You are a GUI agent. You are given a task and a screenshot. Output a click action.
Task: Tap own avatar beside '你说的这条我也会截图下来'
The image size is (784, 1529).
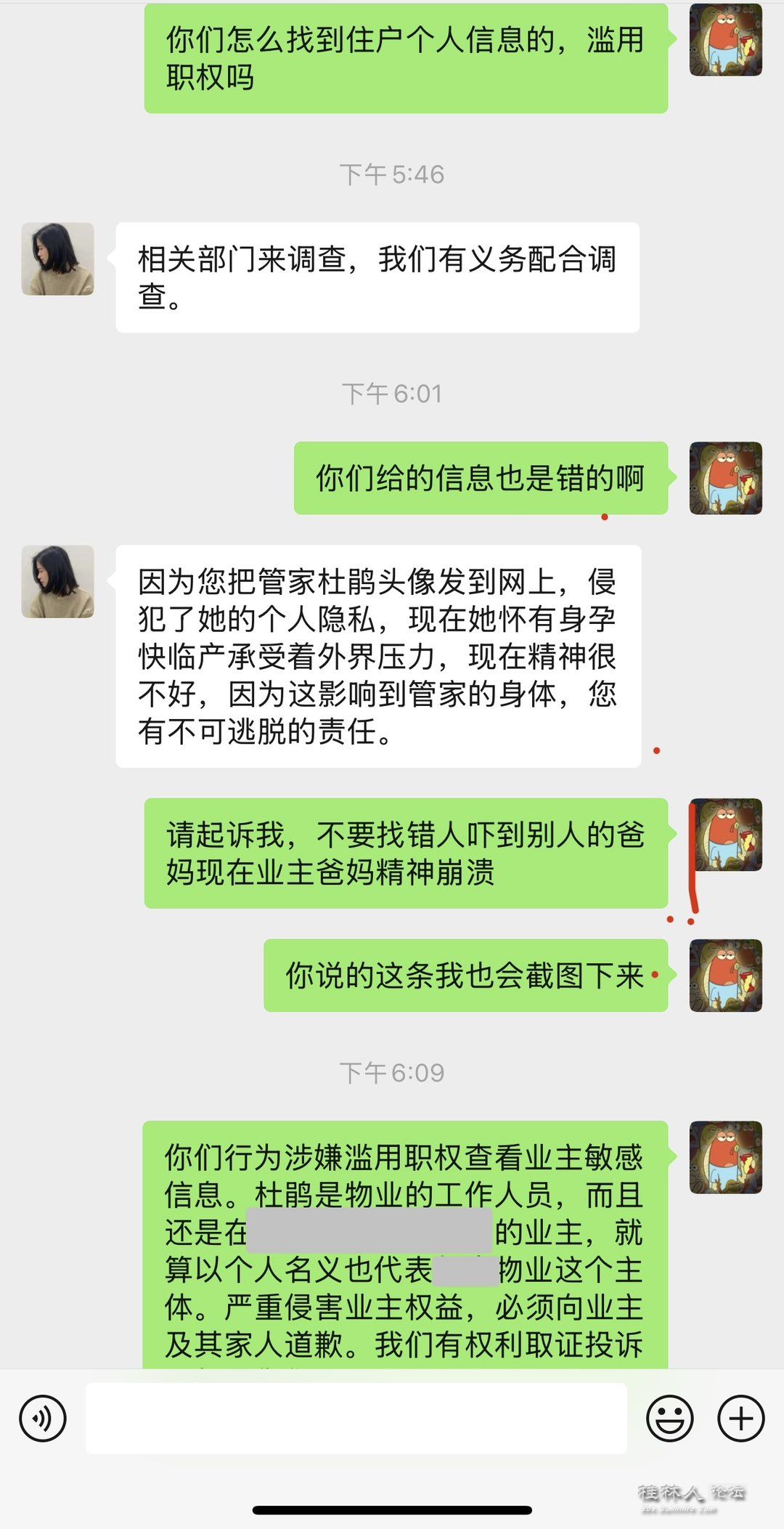tap(725, 976)
